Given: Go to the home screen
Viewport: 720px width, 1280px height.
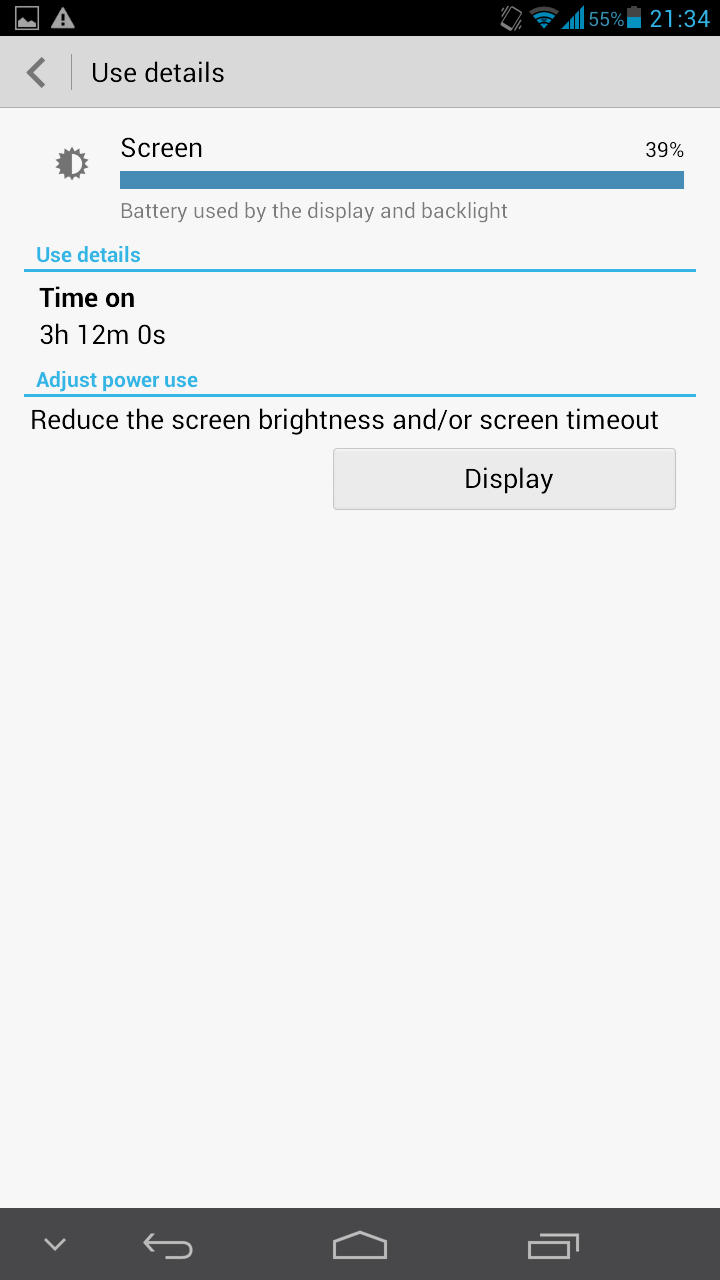Looking at the screenshot, I should (360, 1245).
